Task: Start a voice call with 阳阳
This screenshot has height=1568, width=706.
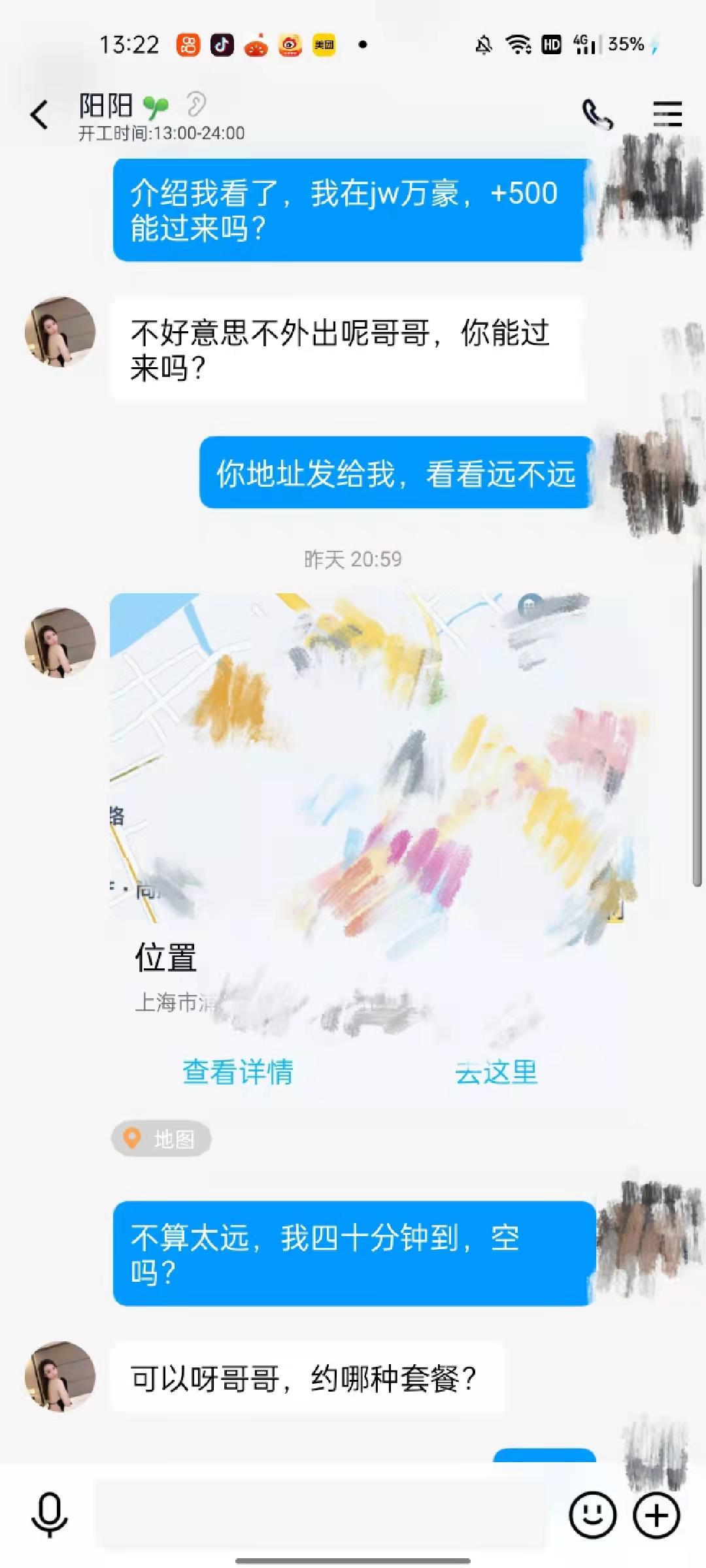Action: (597, 114)
